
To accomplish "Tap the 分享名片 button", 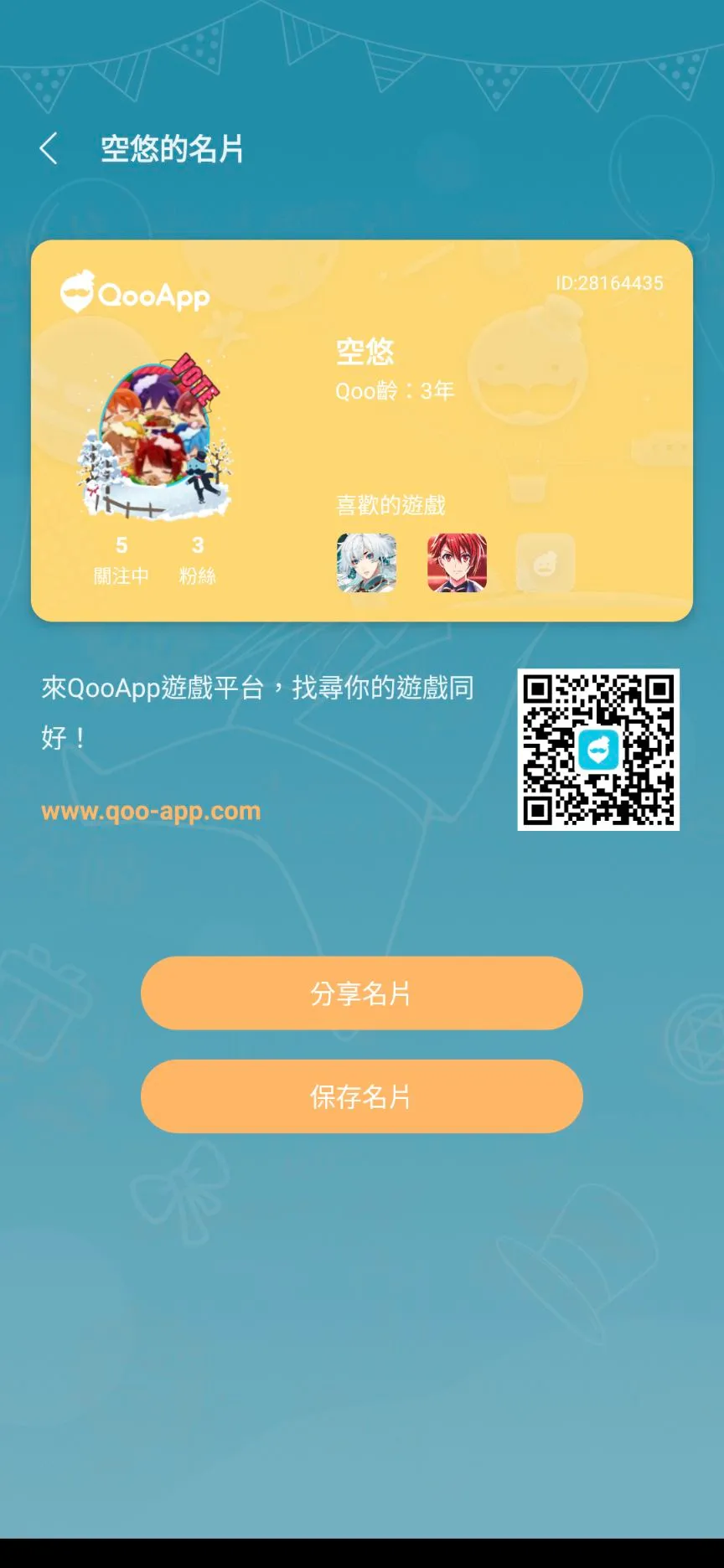I will [361, 993].
